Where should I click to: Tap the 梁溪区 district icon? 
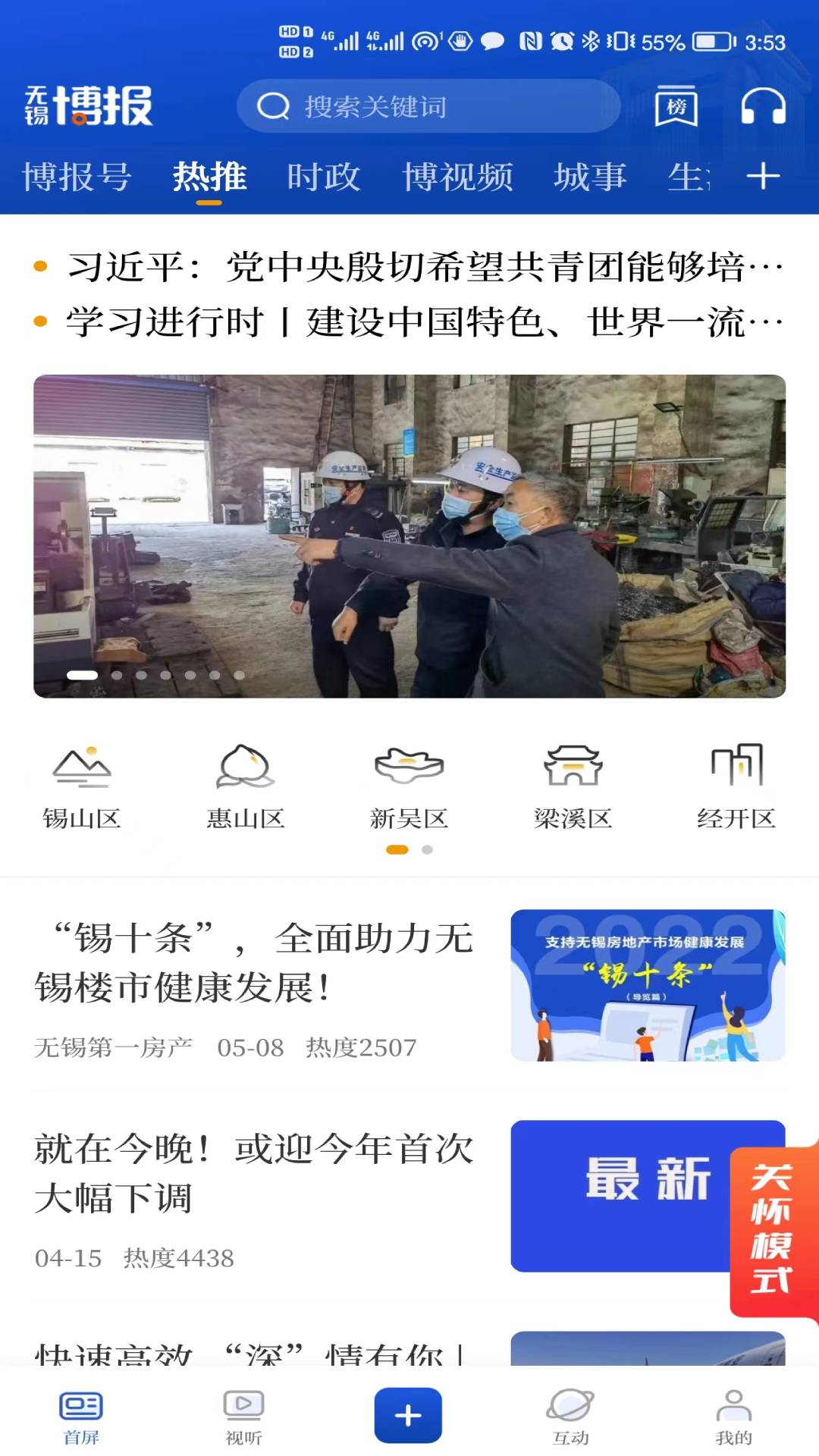tap(573, 785)
